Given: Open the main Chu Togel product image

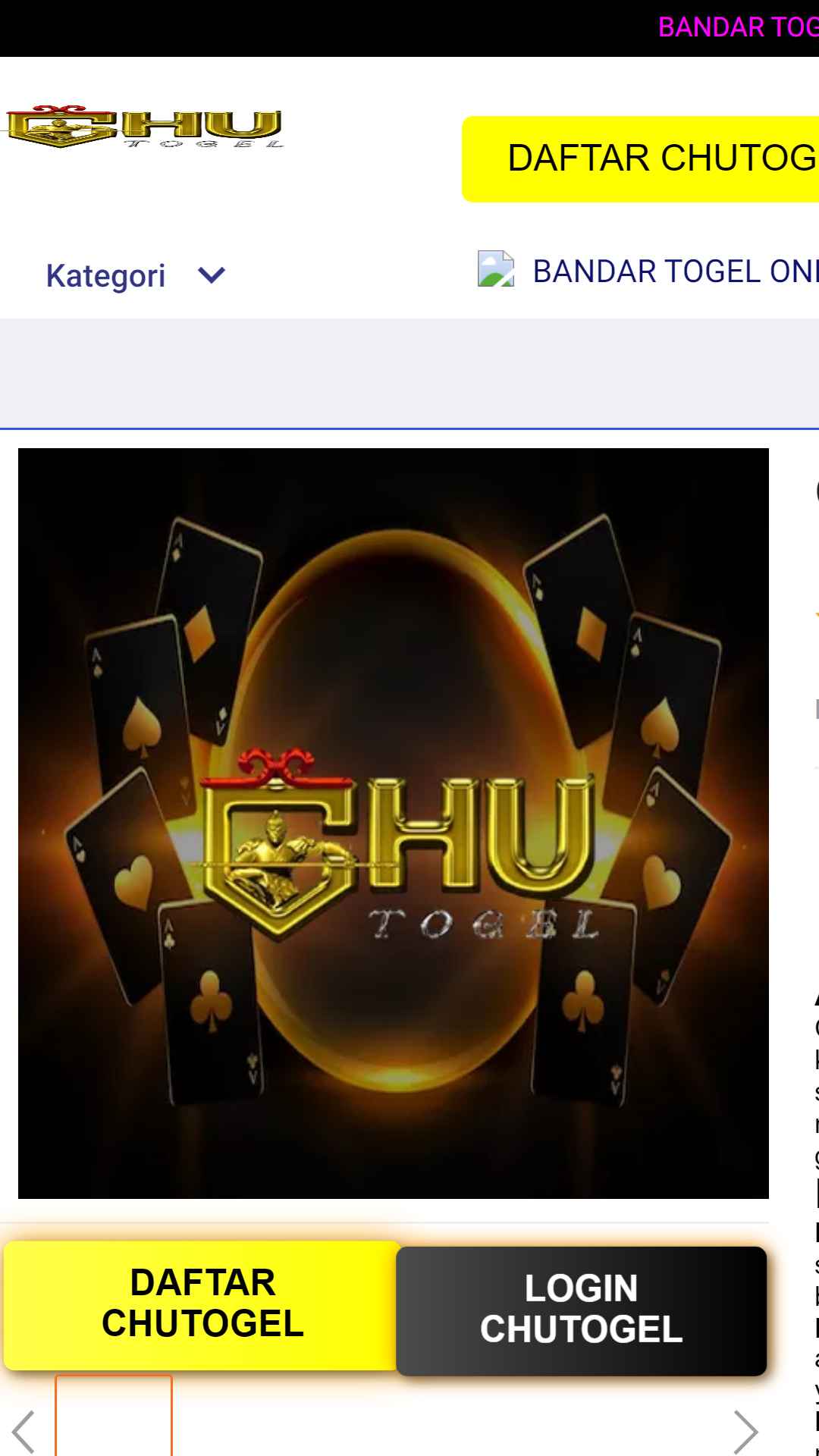Looking at the screenshot, I should point(394,824).
